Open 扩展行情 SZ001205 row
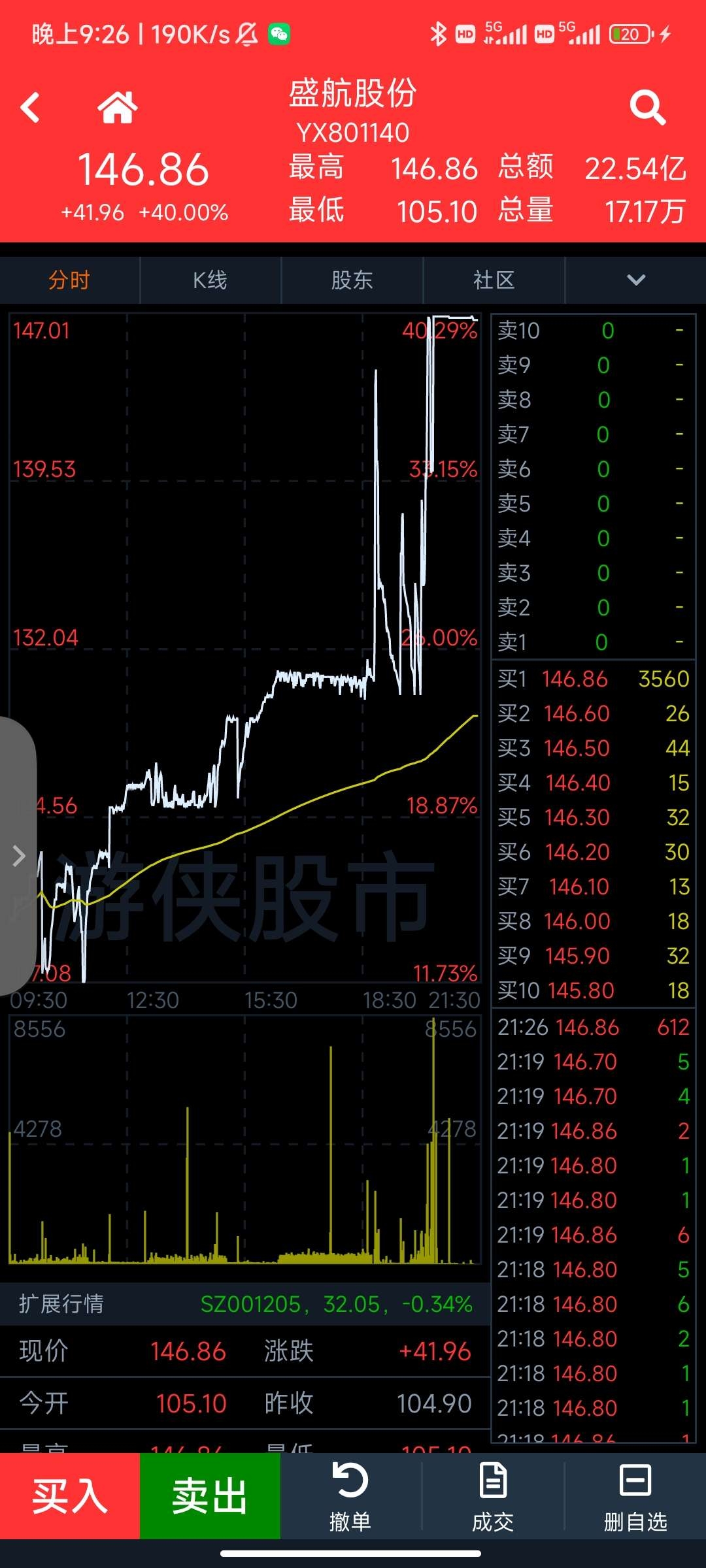The width and height of the screenshot is (706, 1568). coord(245,1304)
